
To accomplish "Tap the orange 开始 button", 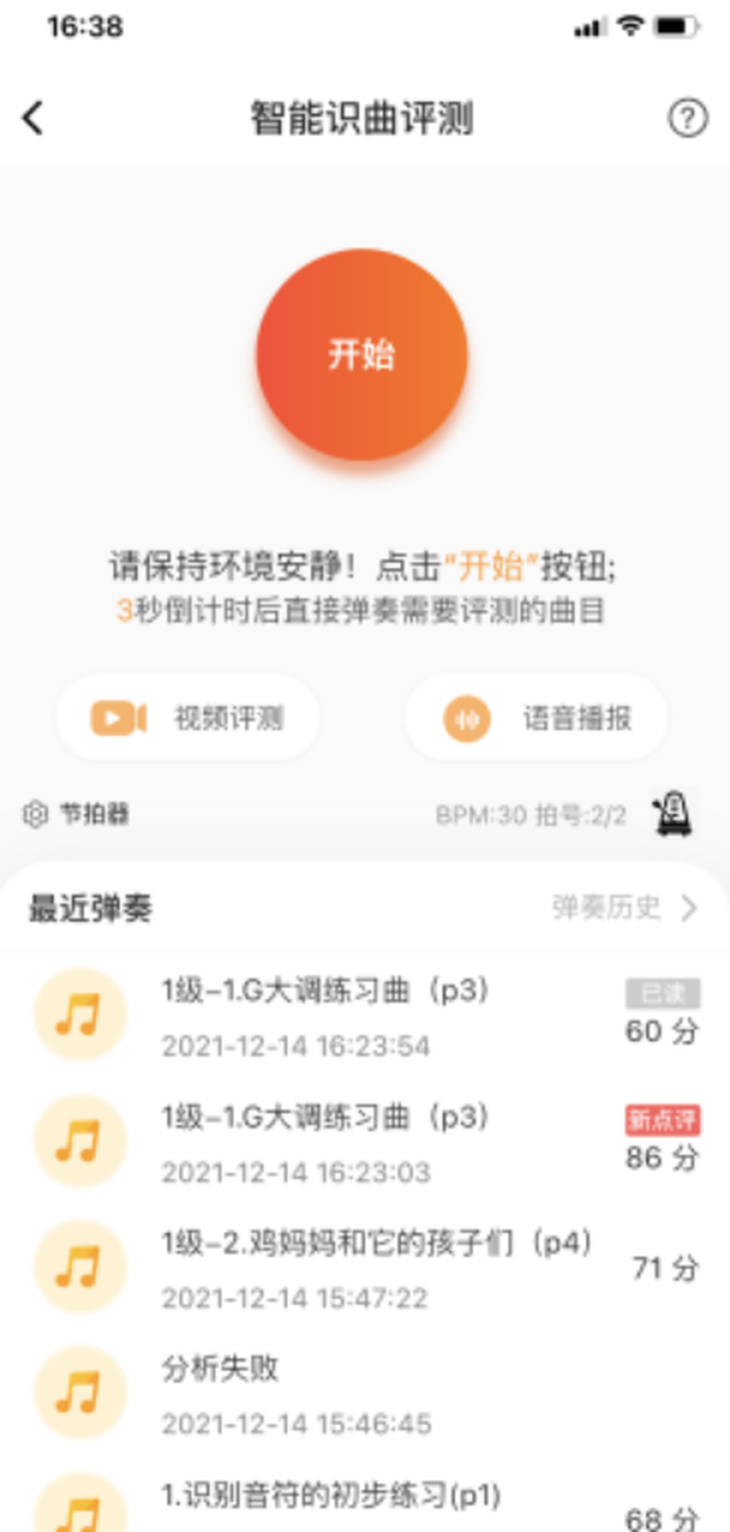I will coord(362,355).
